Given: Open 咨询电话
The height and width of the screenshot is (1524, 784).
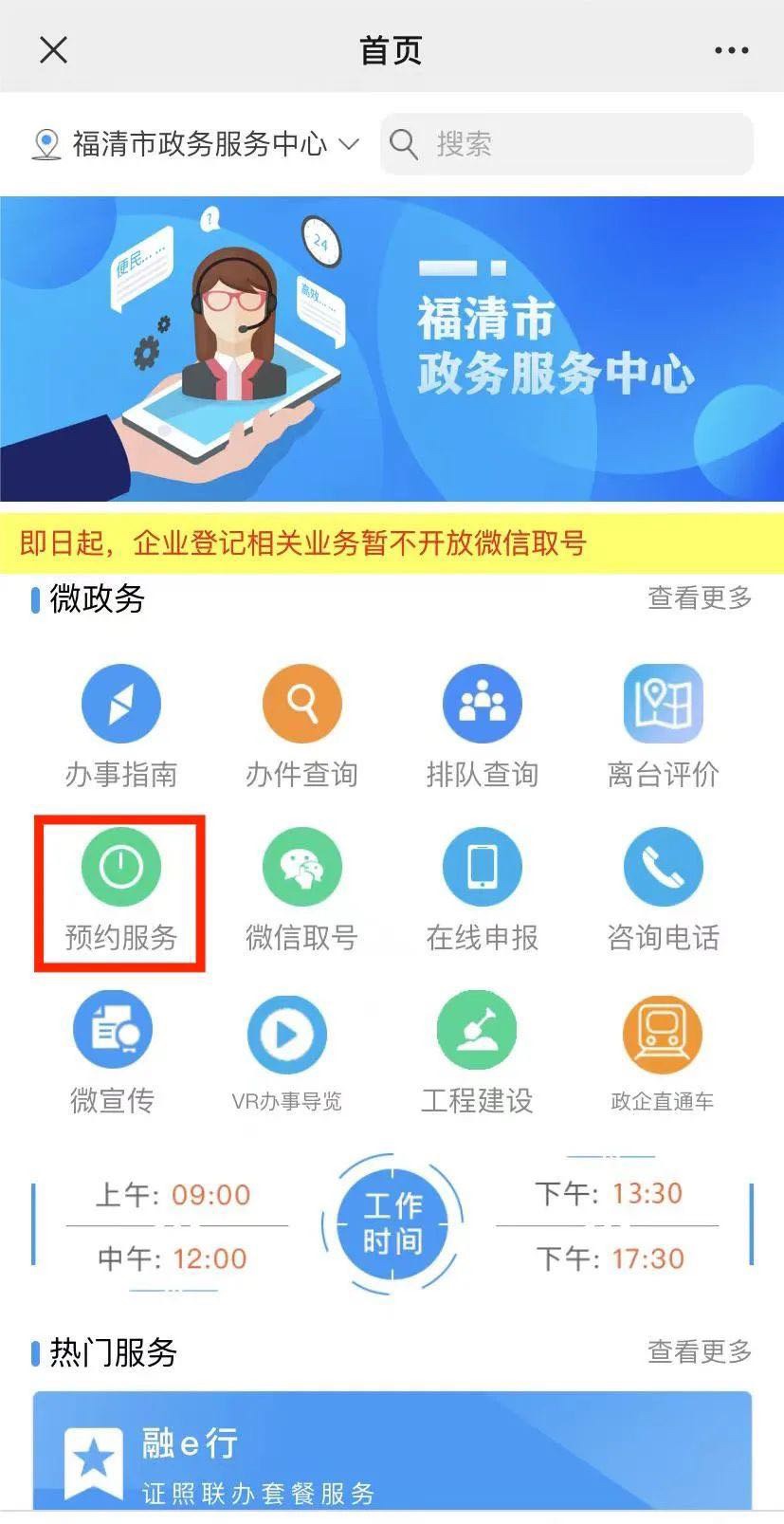Looking at the screenshot, I should tap(663, 889).
